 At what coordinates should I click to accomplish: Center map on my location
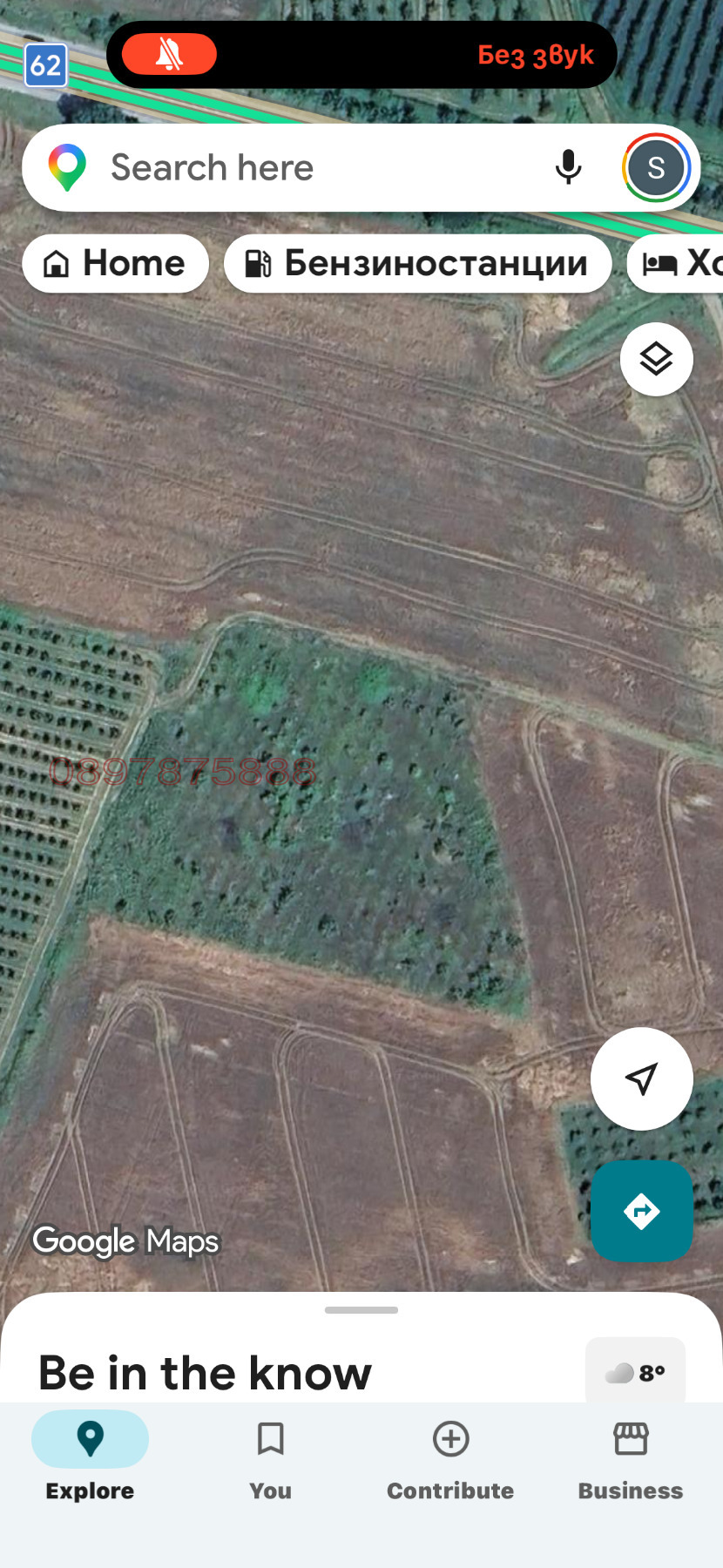click(x=641, y=1078)
